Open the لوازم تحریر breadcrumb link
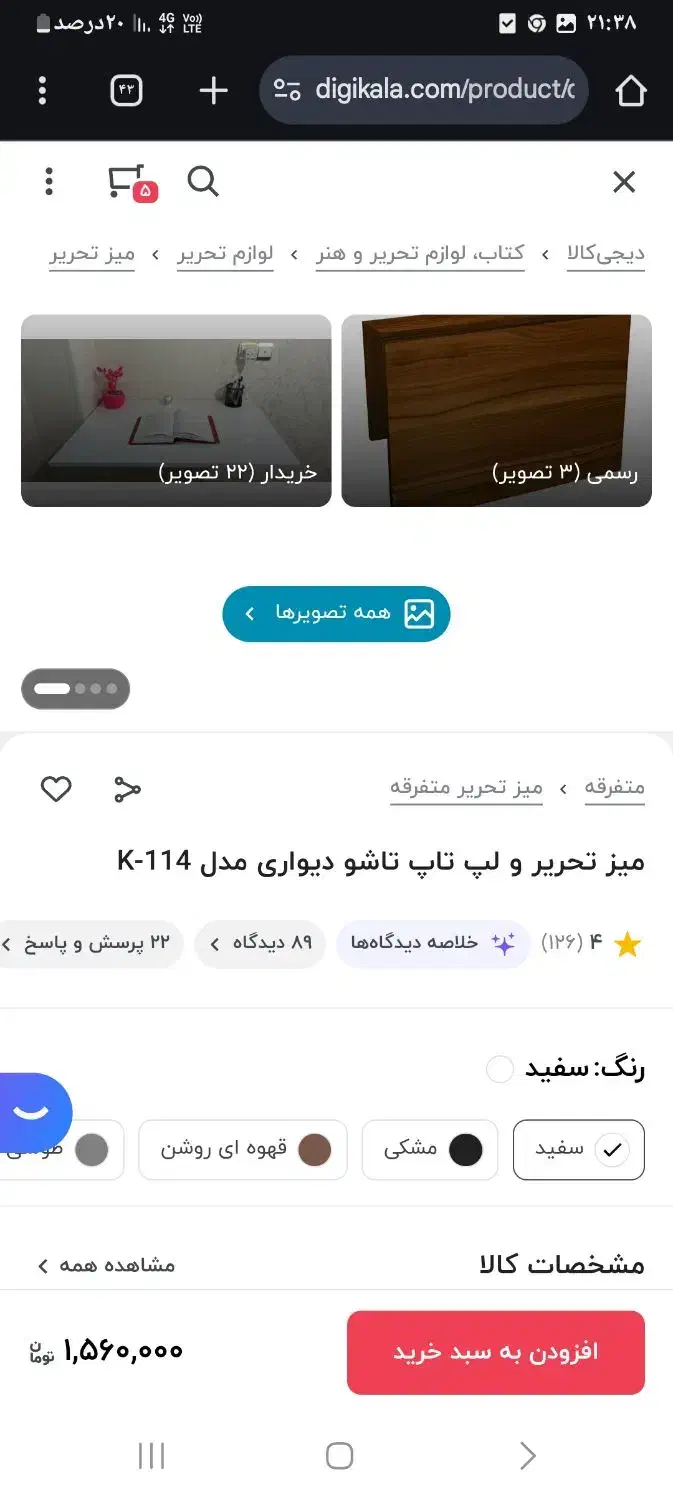The image size is (673, 1500). click(225, 254)
